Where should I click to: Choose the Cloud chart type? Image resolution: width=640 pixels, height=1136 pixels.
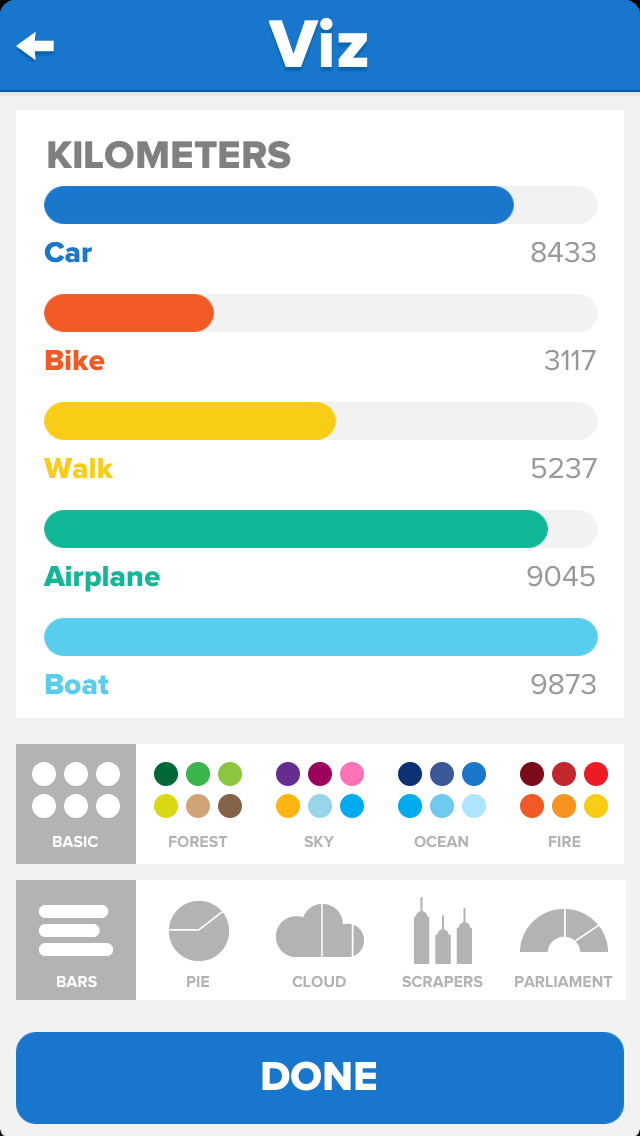[320, 940]
